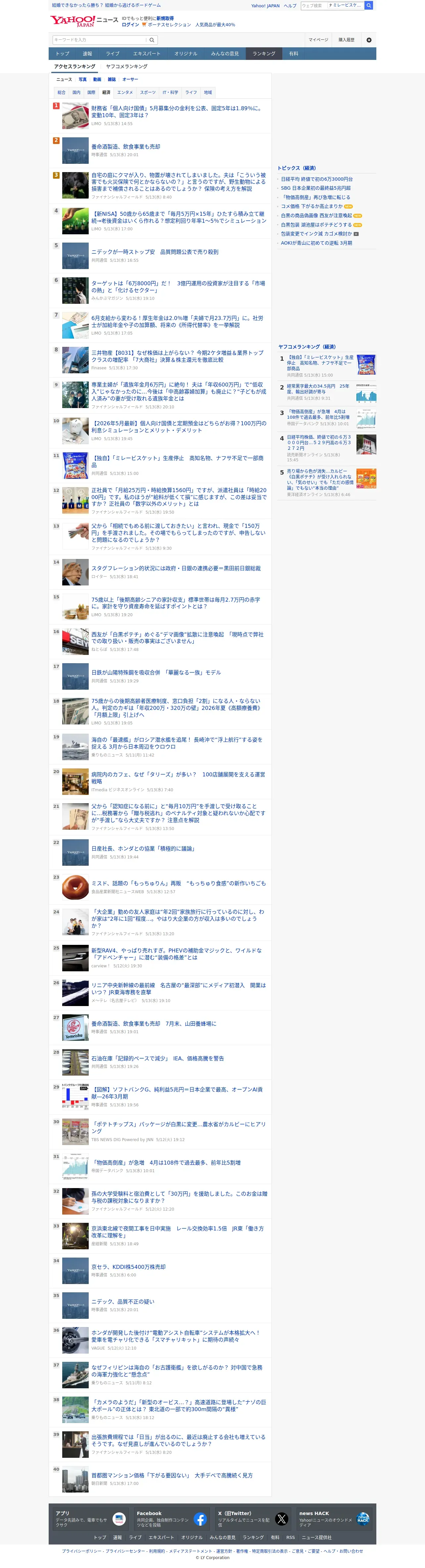
Task: Select the 写真 ranking type
Action: click(x=82, y=79)
